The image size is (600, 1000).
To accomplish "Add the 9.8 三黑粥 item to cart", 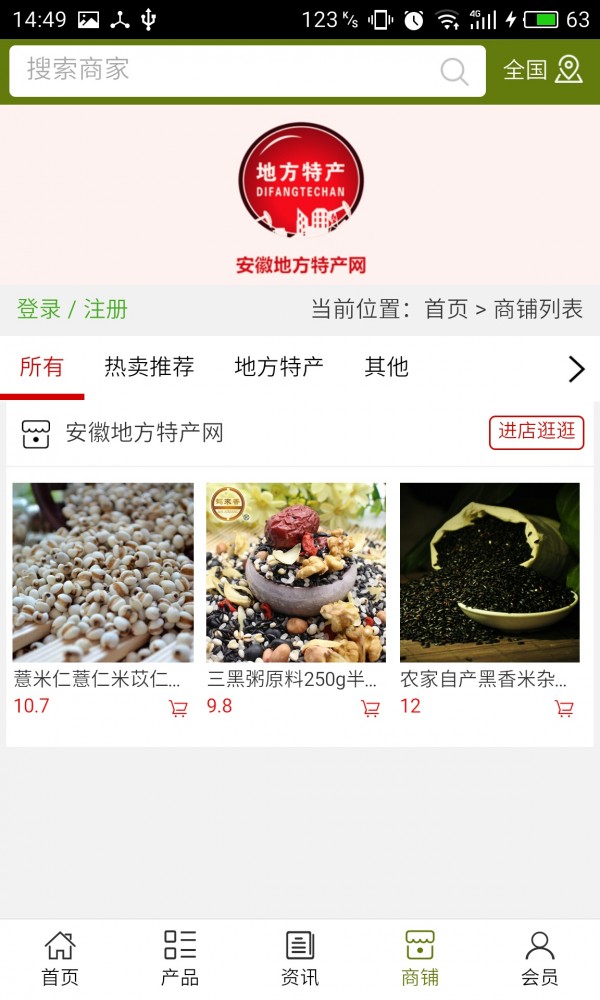I will coord(370,708).
